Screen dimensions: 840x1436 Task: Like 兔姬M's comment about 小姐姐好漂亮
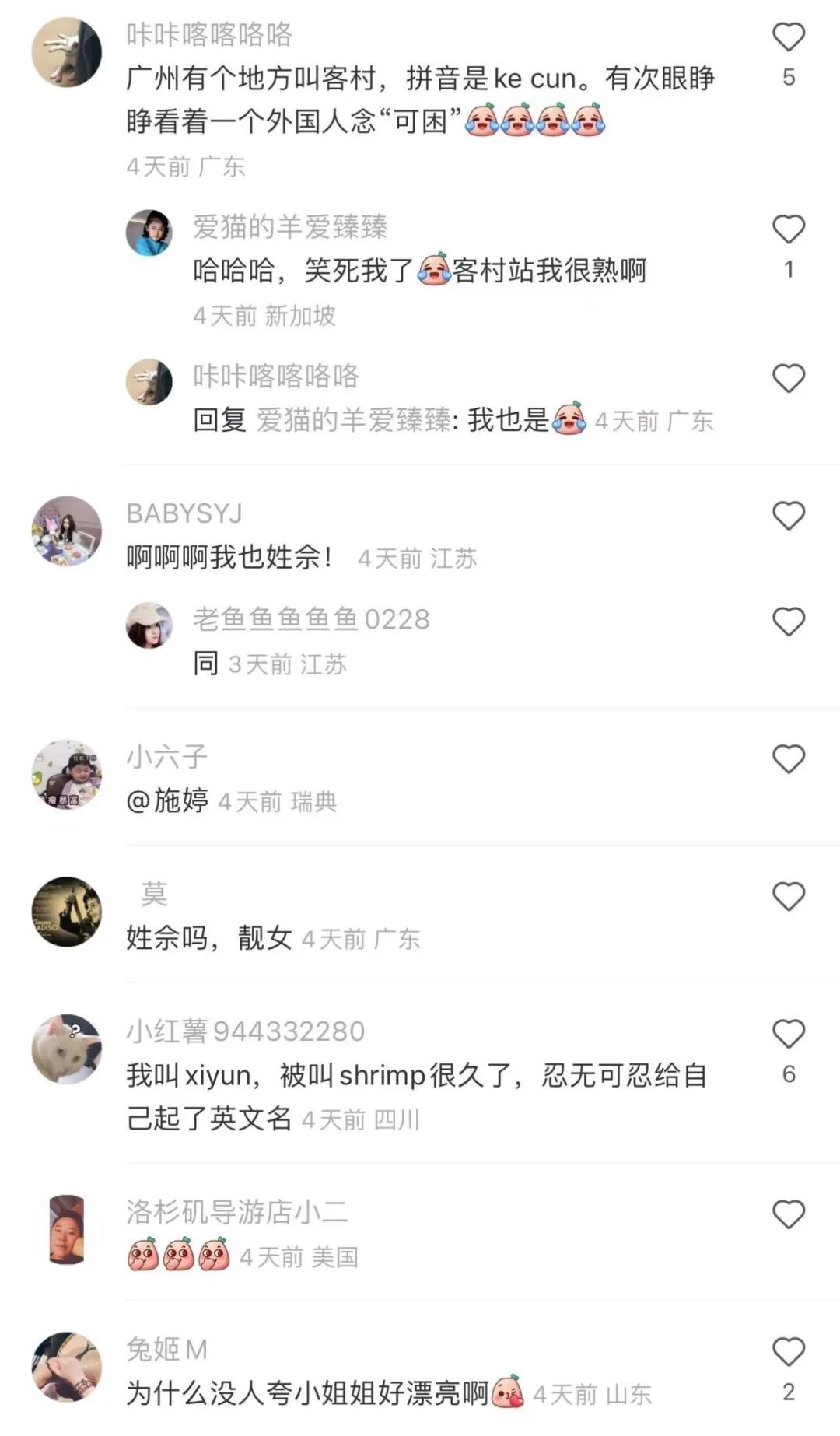[x=788, y=1352]
